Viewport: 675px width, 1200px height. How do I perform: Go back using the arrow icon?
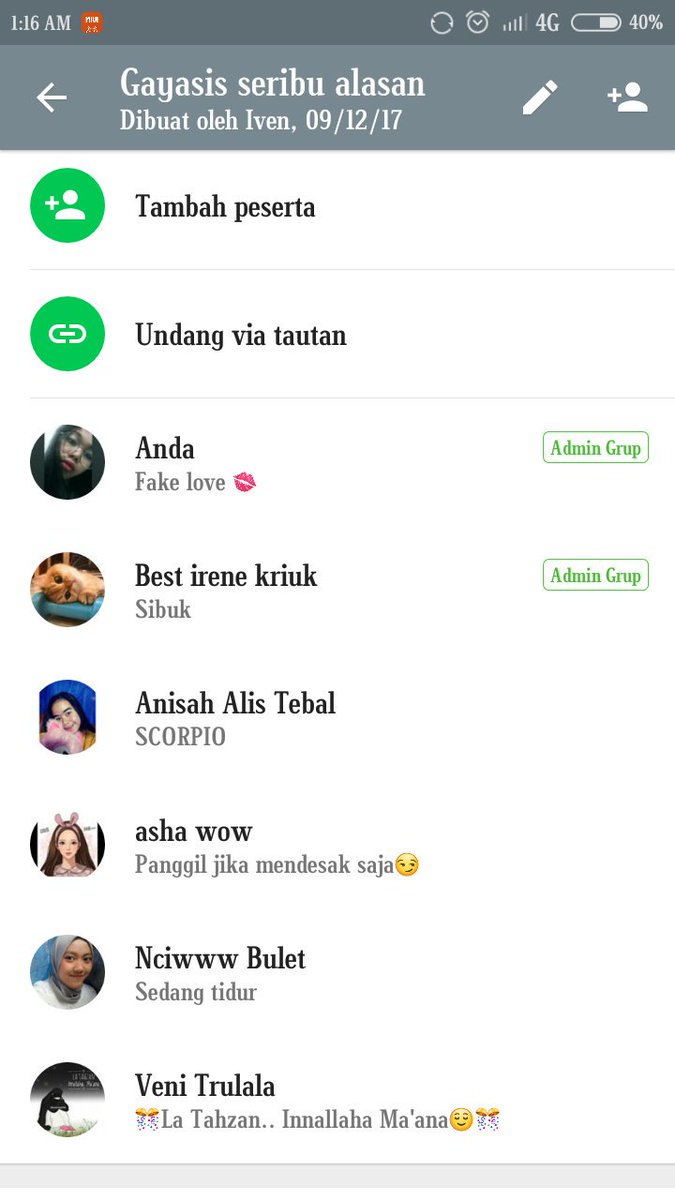coord(52,98)
